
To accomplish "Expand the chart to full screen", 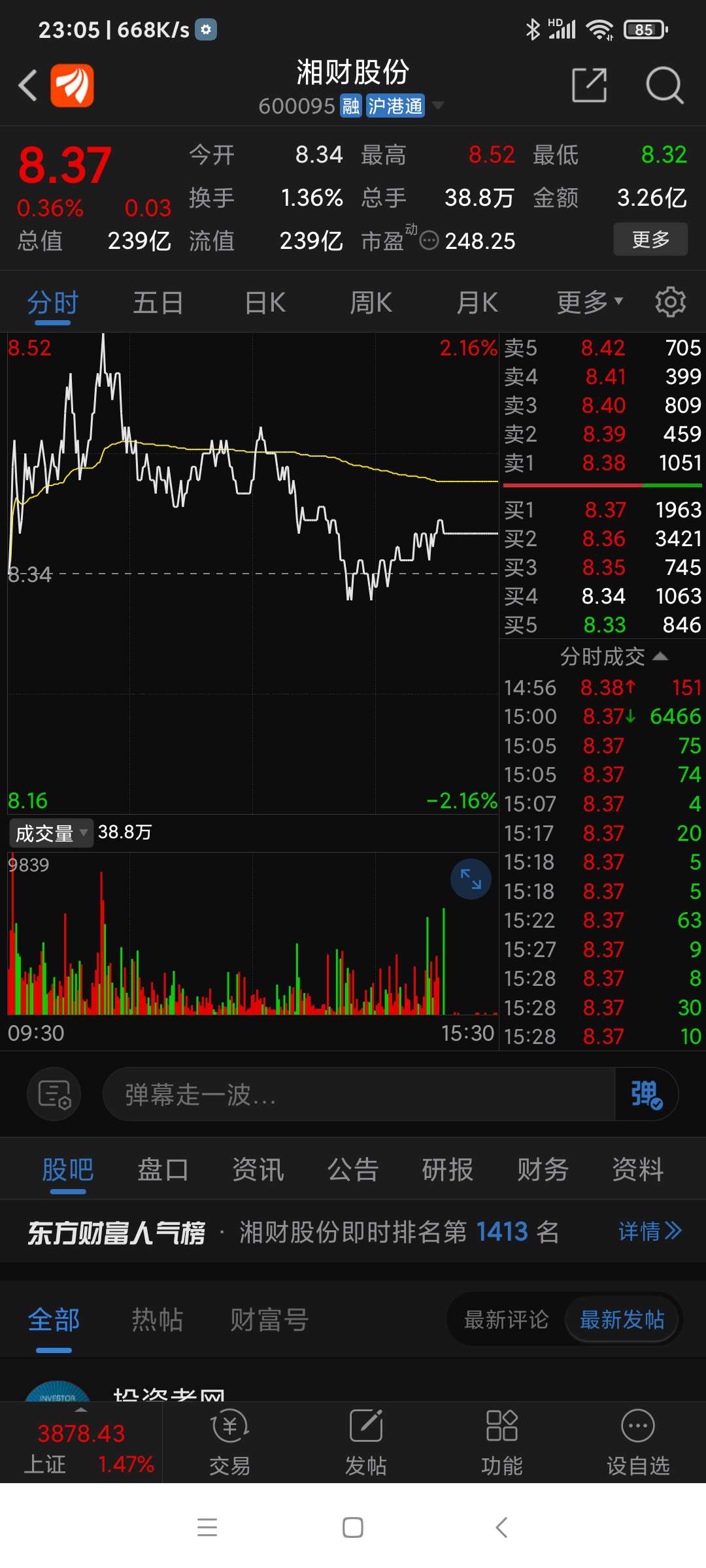I will (x=471, y=879).
